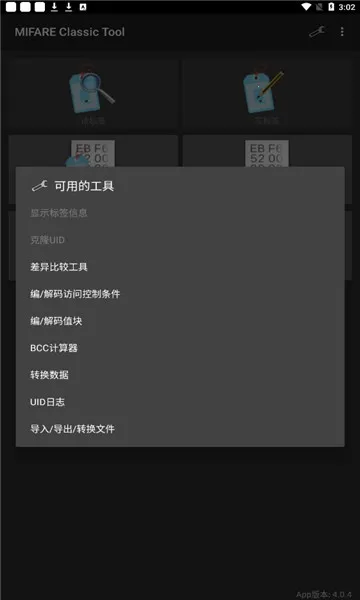Choose 转换数据 from the menu
The height and width of the screenshot is (600, 360).
pyautogui.click(x=180, y=375)
